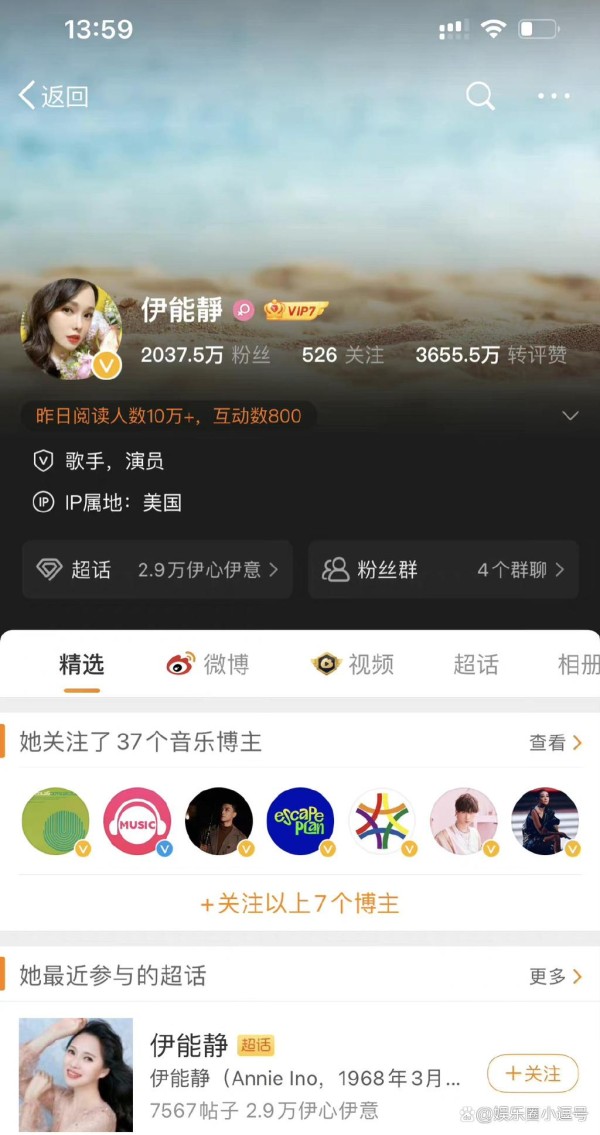
Task: Open the escape plan blogger avatar
Action: 300,821
